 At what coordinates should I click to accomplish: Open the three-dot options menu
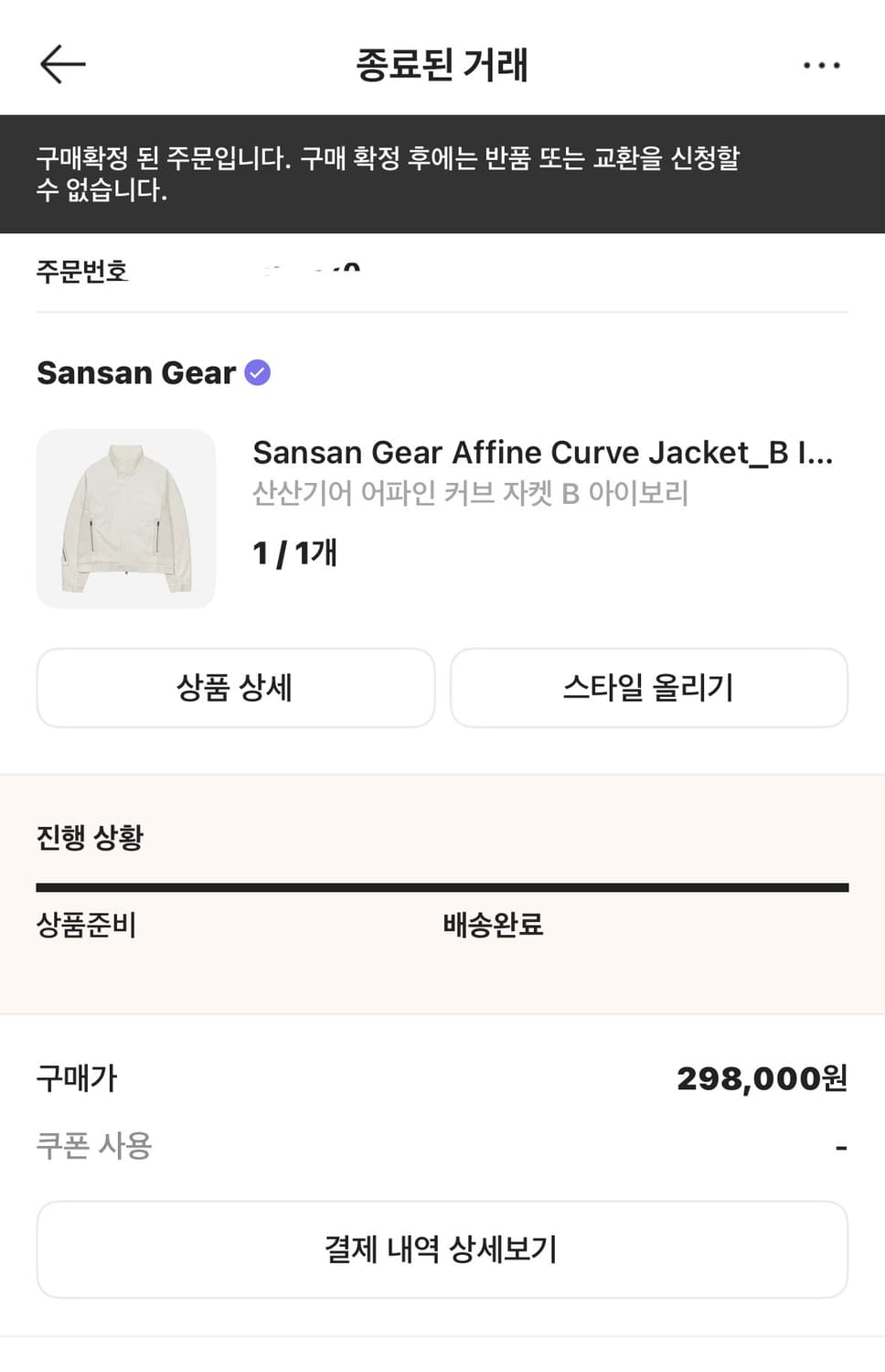point(820,64)
